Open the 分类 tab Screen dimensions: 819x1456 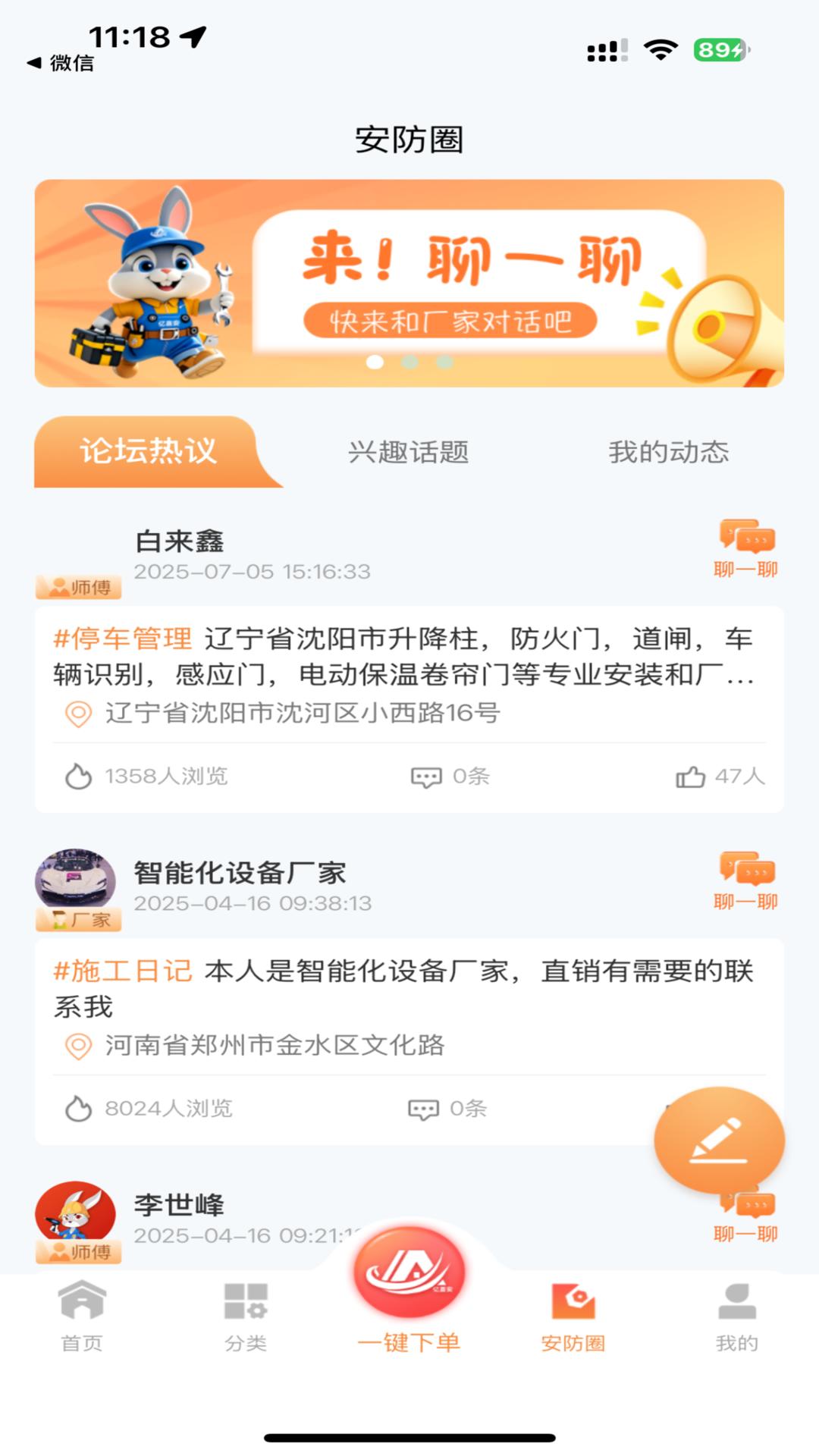(x=246, y=1315)
